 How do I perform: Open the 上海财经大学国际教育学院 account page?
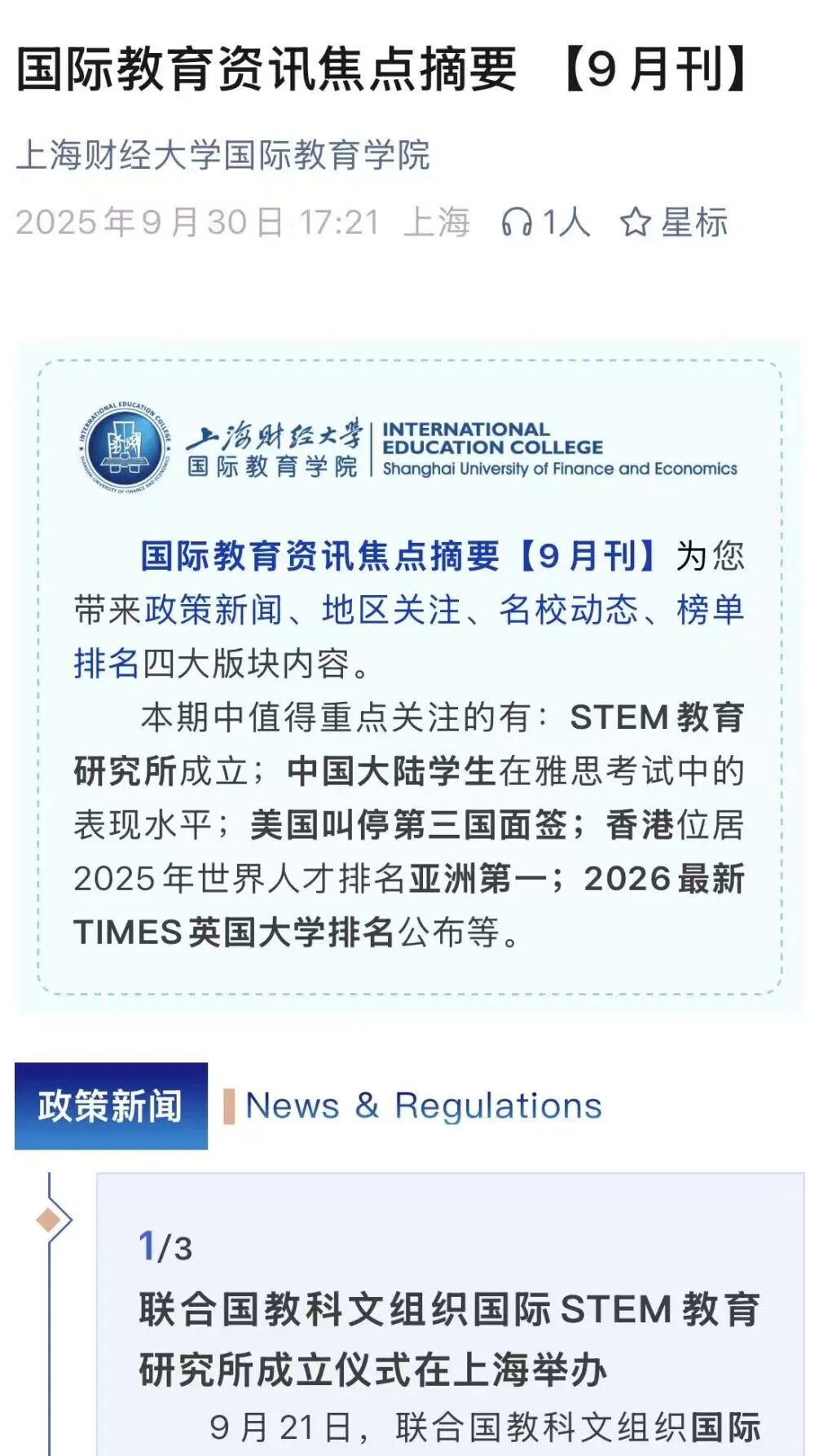pos(222,155)
